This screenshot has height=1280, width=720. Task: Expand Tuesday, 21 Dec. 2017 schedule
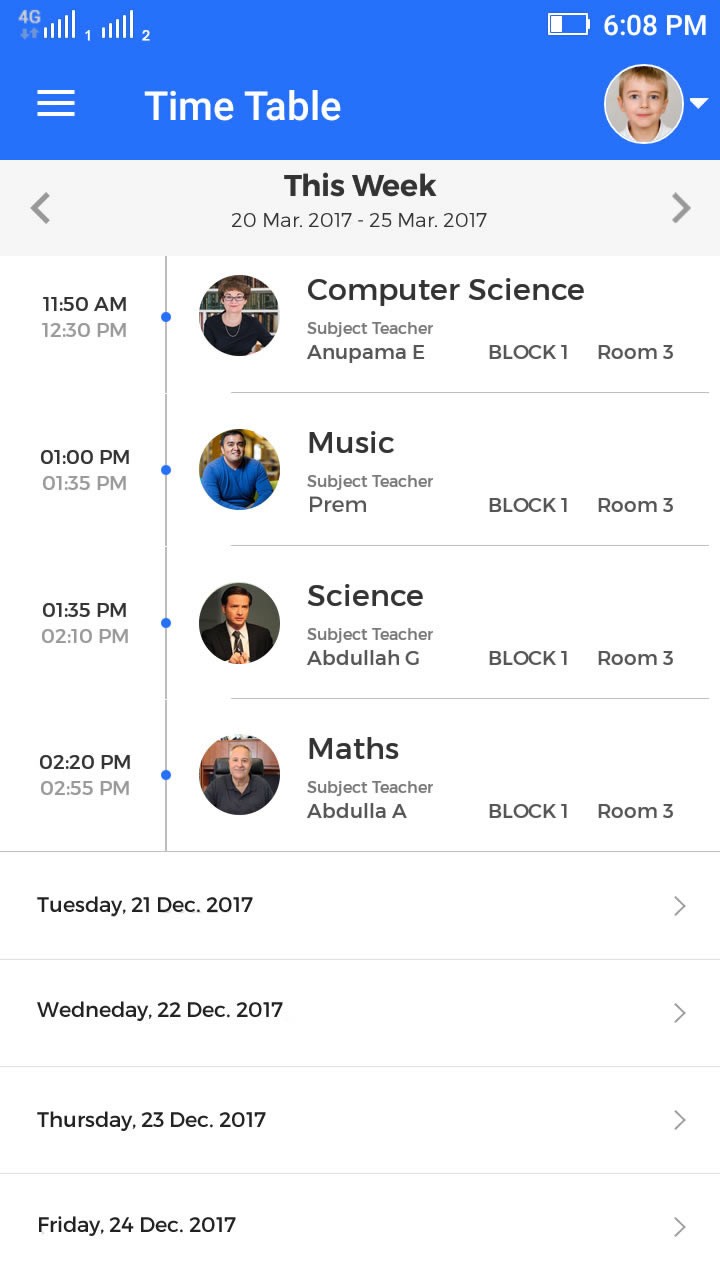360,906
